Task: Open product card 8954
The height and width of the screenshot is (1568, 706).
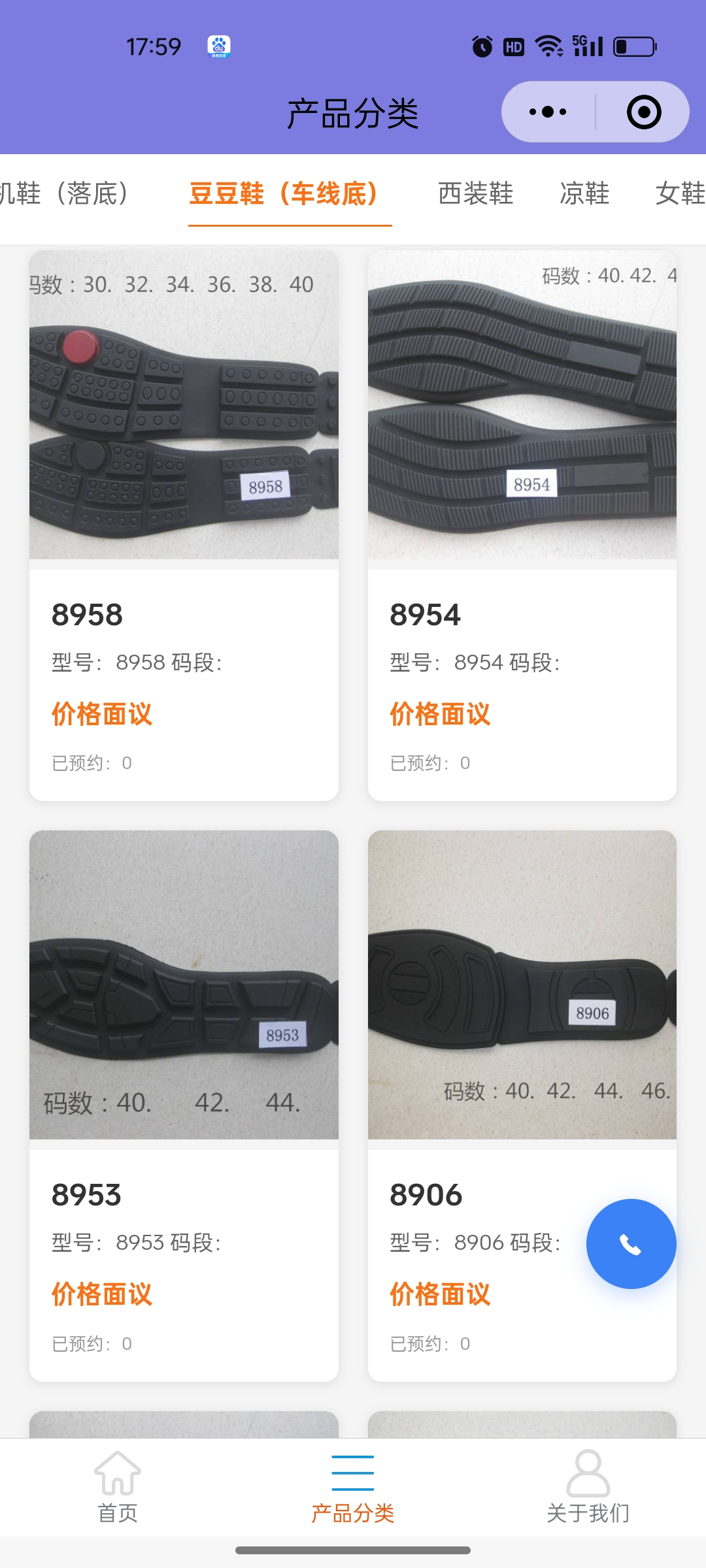Action: 522,523
